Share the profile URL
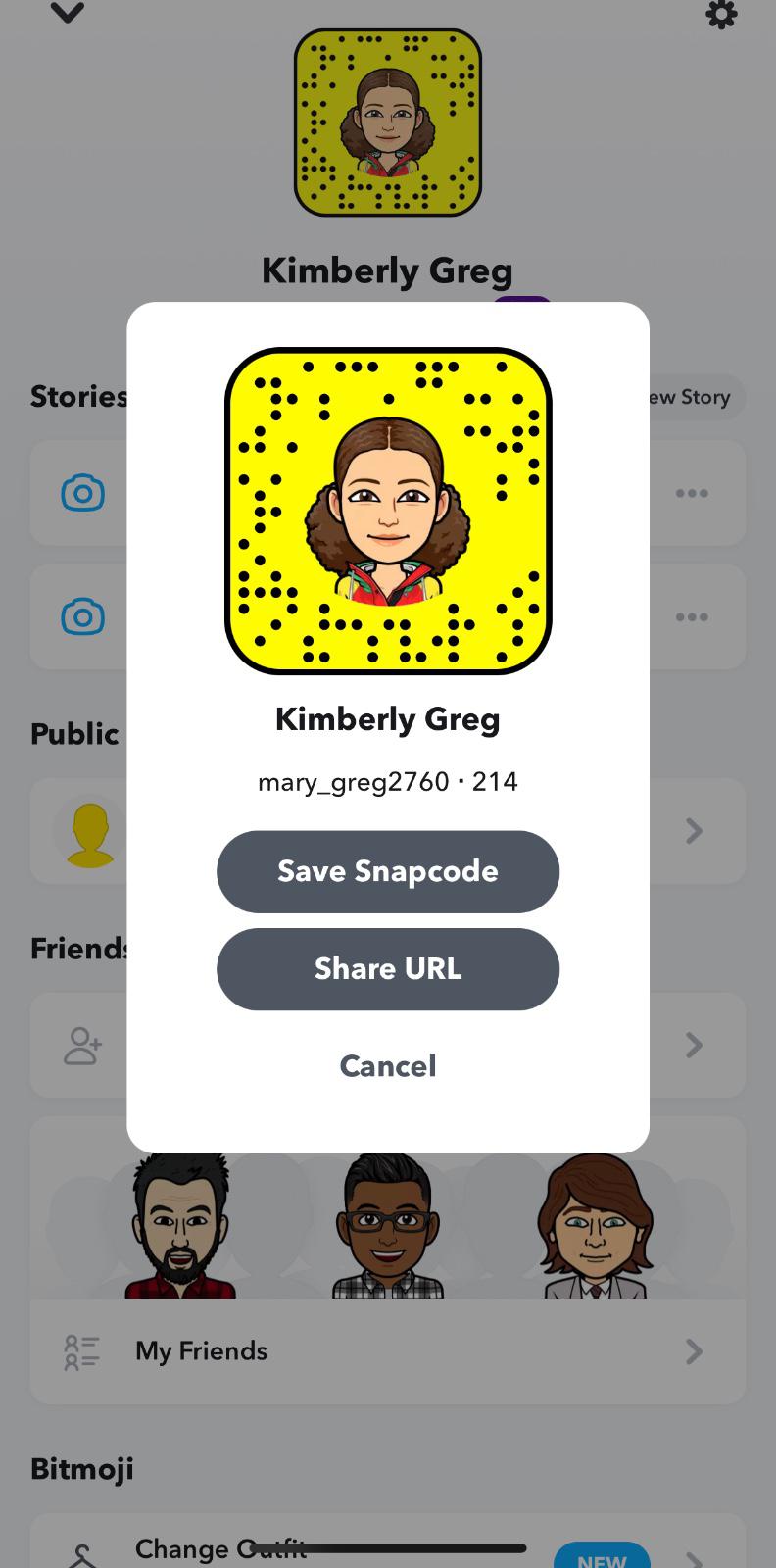Image resolution: width=776 pixels, height=1568 pixels. point(387,968)
